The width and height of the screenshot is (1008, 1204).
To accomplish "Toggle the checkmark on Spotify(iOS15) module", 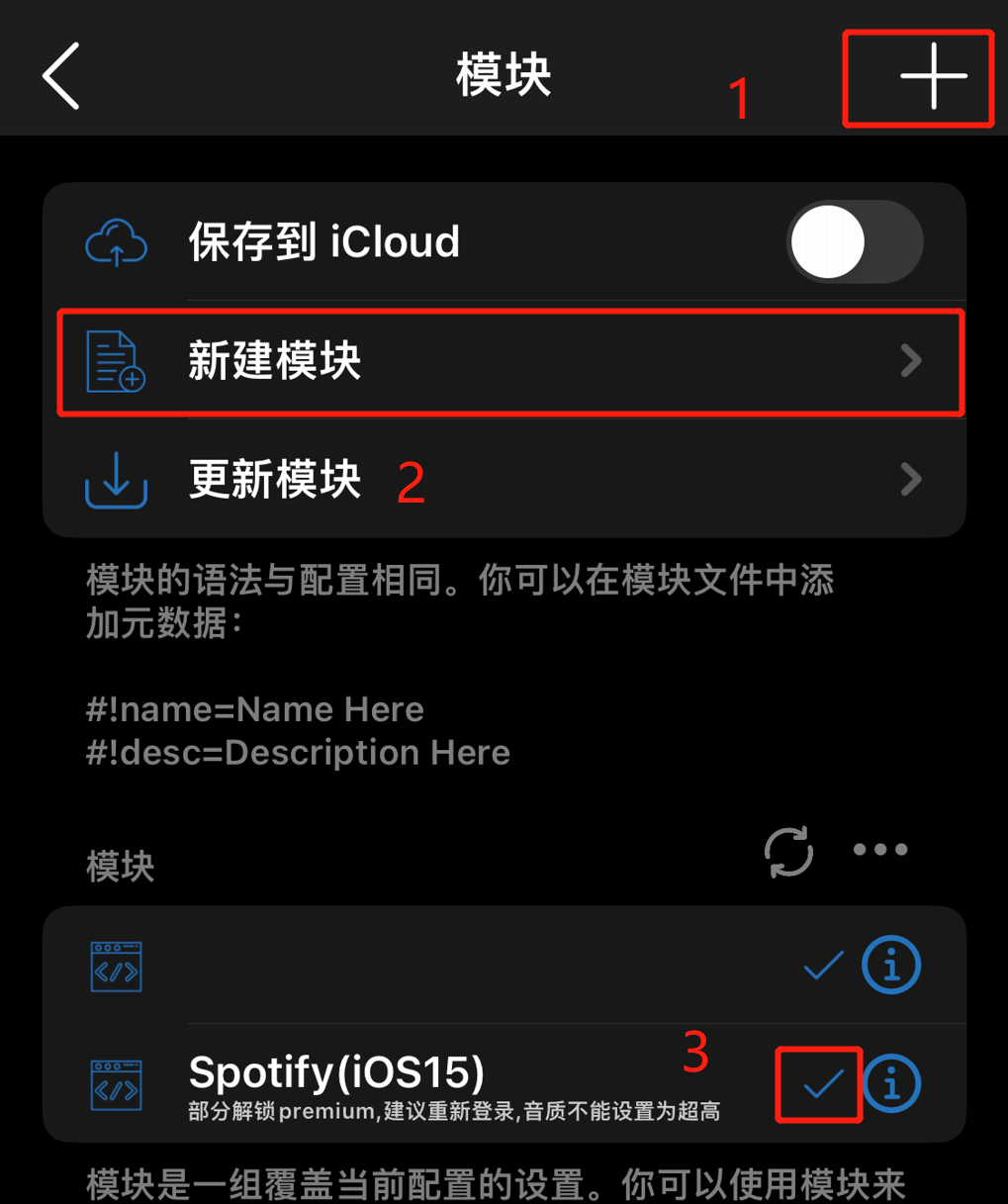I will (822, 1085).
